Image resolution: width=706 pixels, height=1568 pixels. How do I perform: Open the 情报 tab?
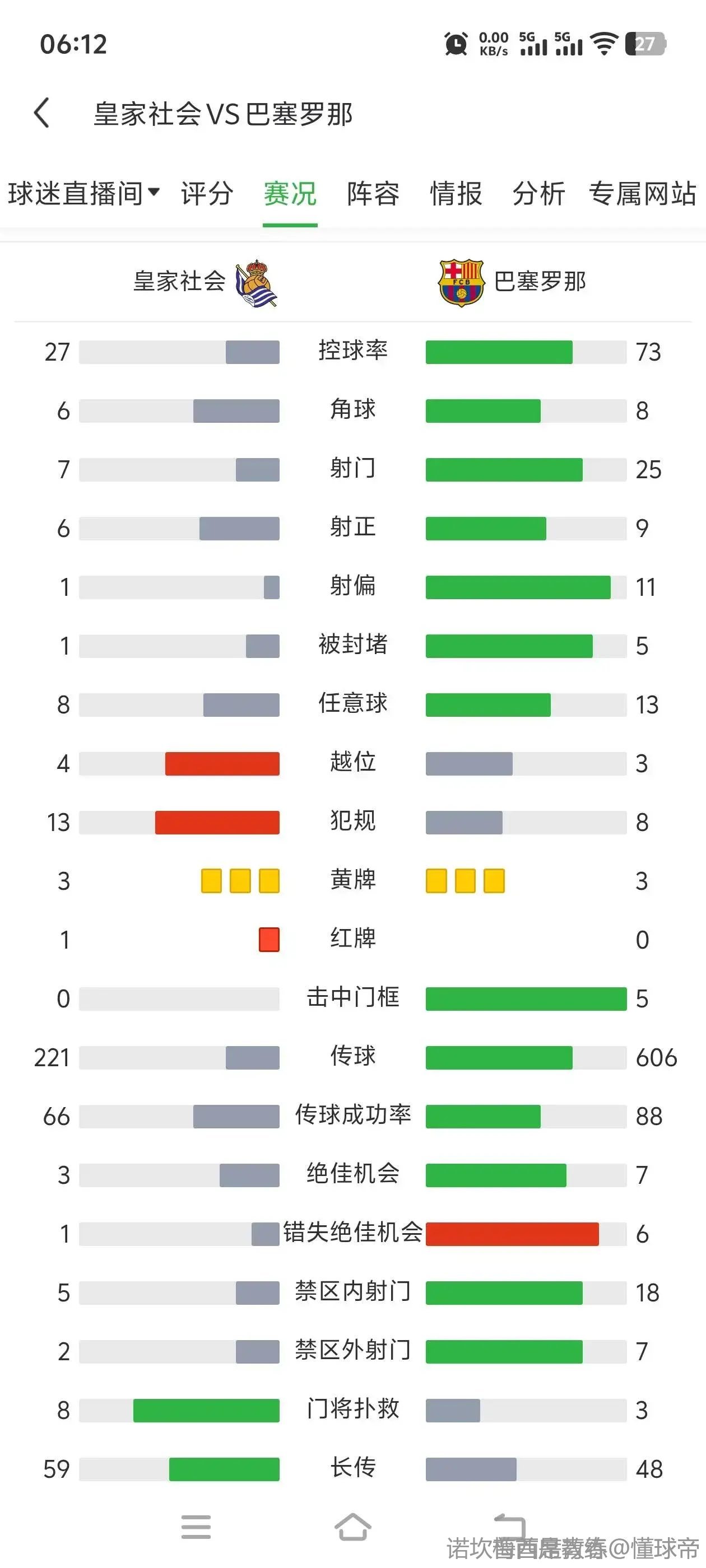[456, 194]
